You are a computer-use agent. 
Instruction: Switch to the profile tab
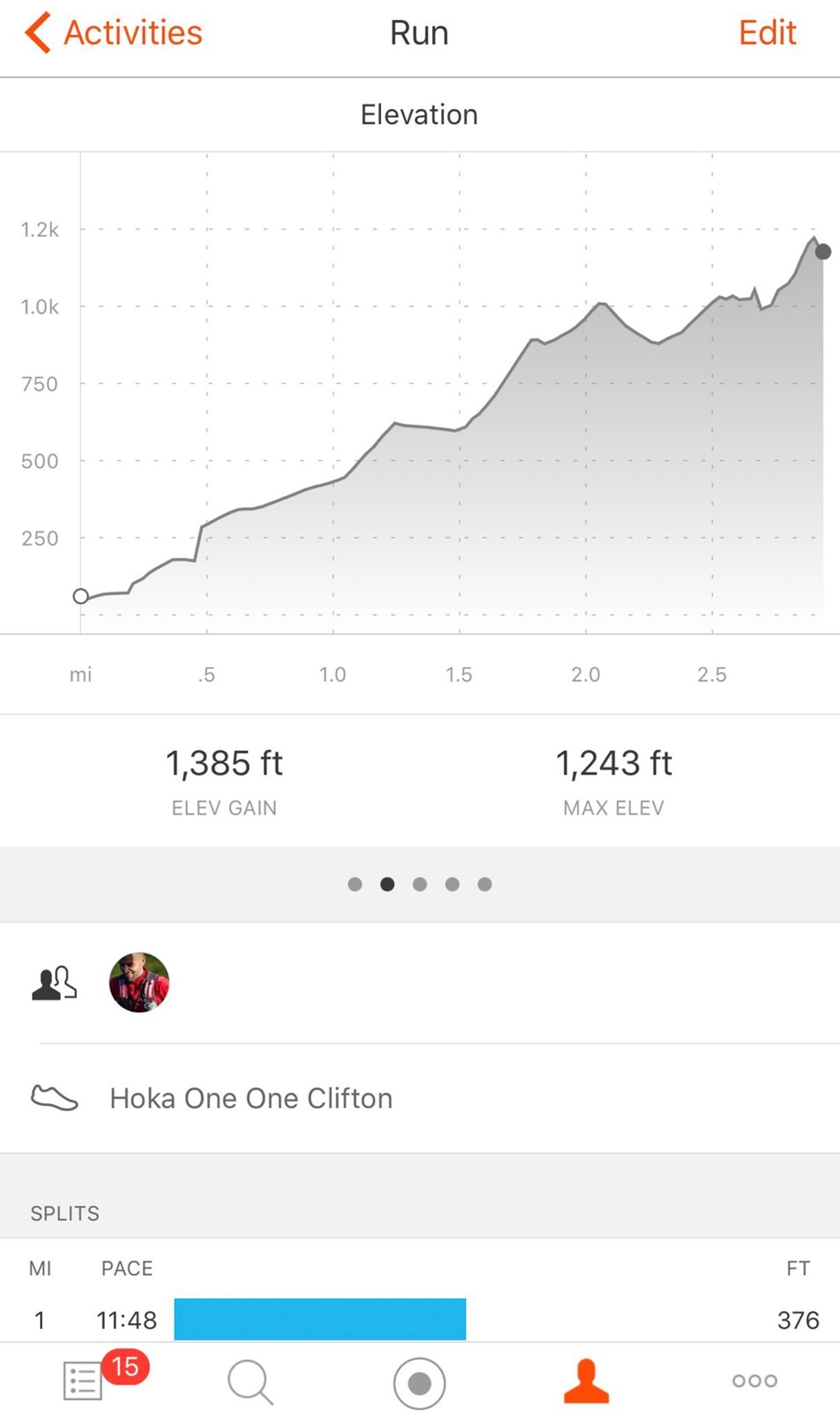pos(586,1381)
